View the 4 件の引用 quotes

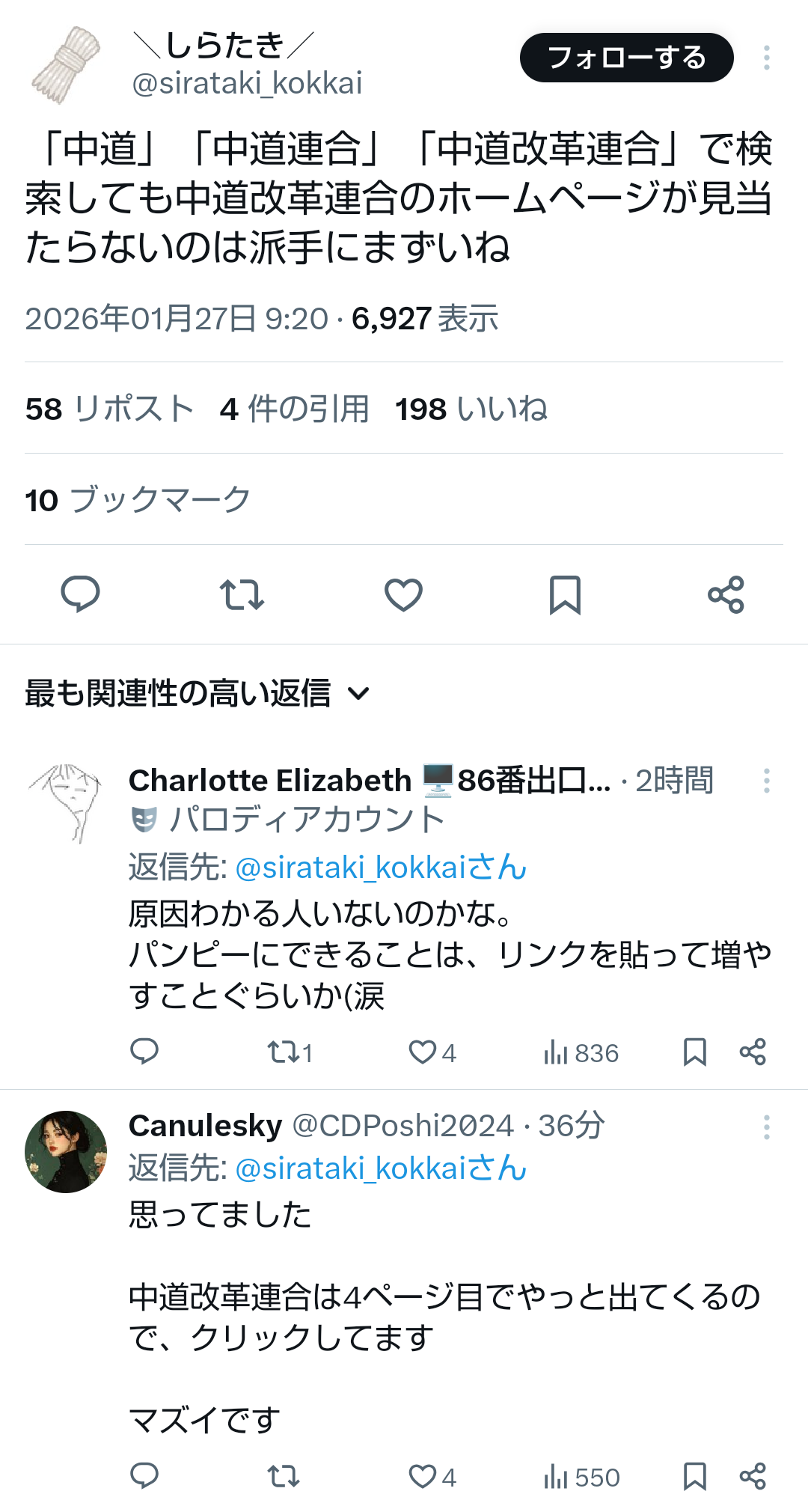tap(295, 409)
